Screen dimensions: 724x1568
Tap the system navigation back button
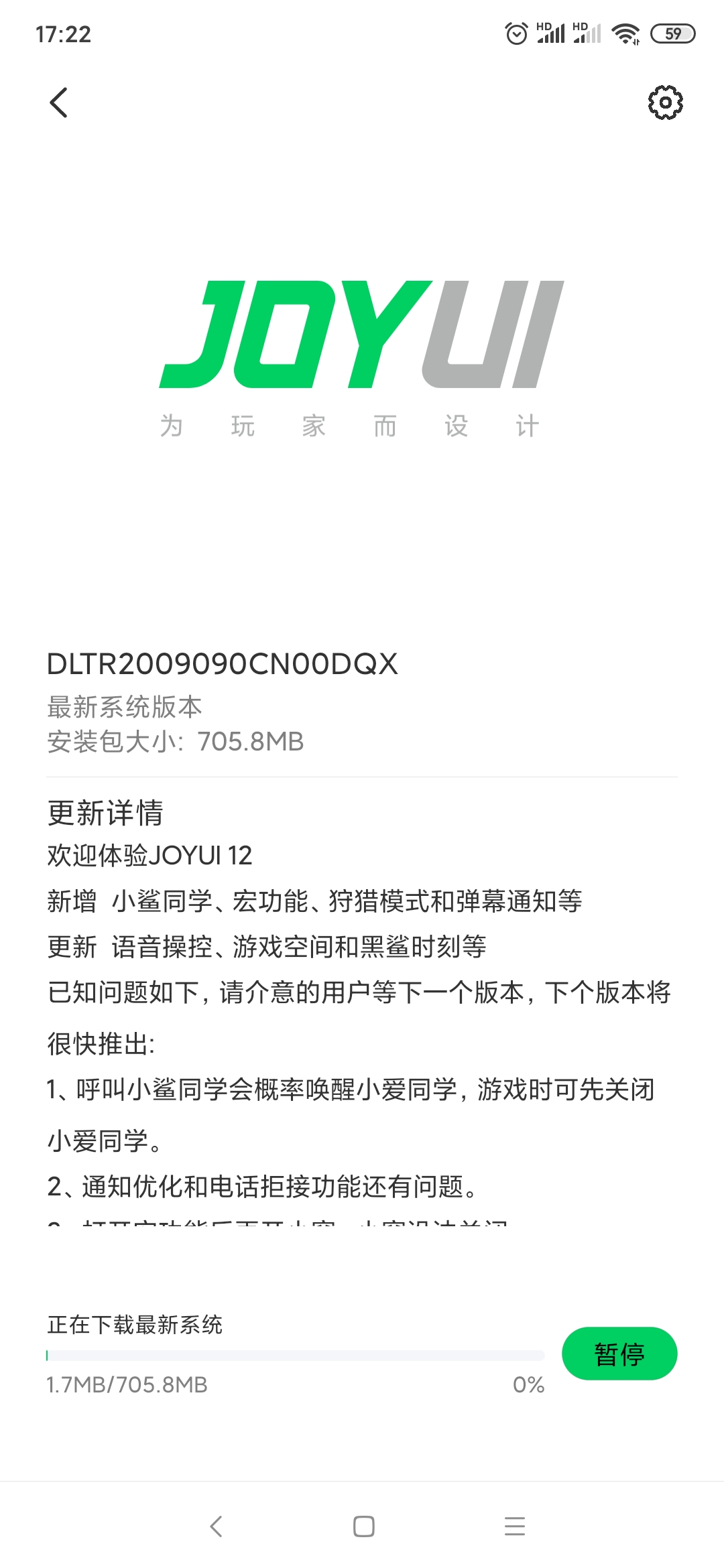[x=216, y=1526]
